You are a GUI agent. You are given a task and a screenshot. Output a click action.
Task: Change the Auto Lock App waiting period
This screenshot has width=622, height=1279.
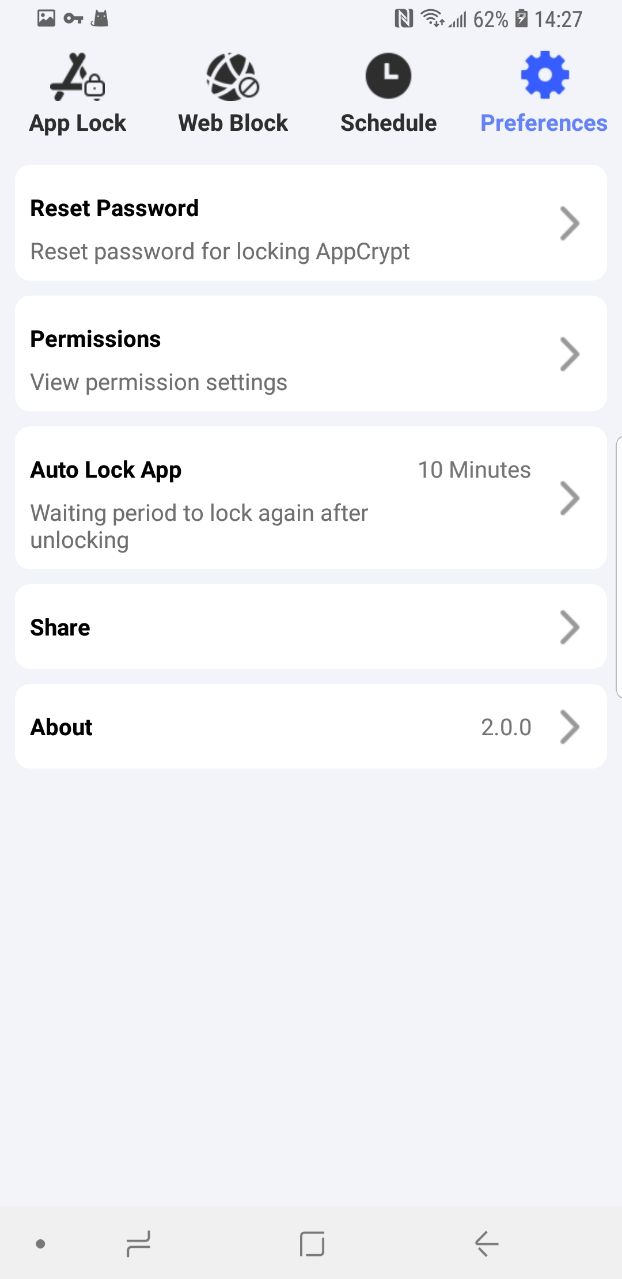[x=310, y=498]
